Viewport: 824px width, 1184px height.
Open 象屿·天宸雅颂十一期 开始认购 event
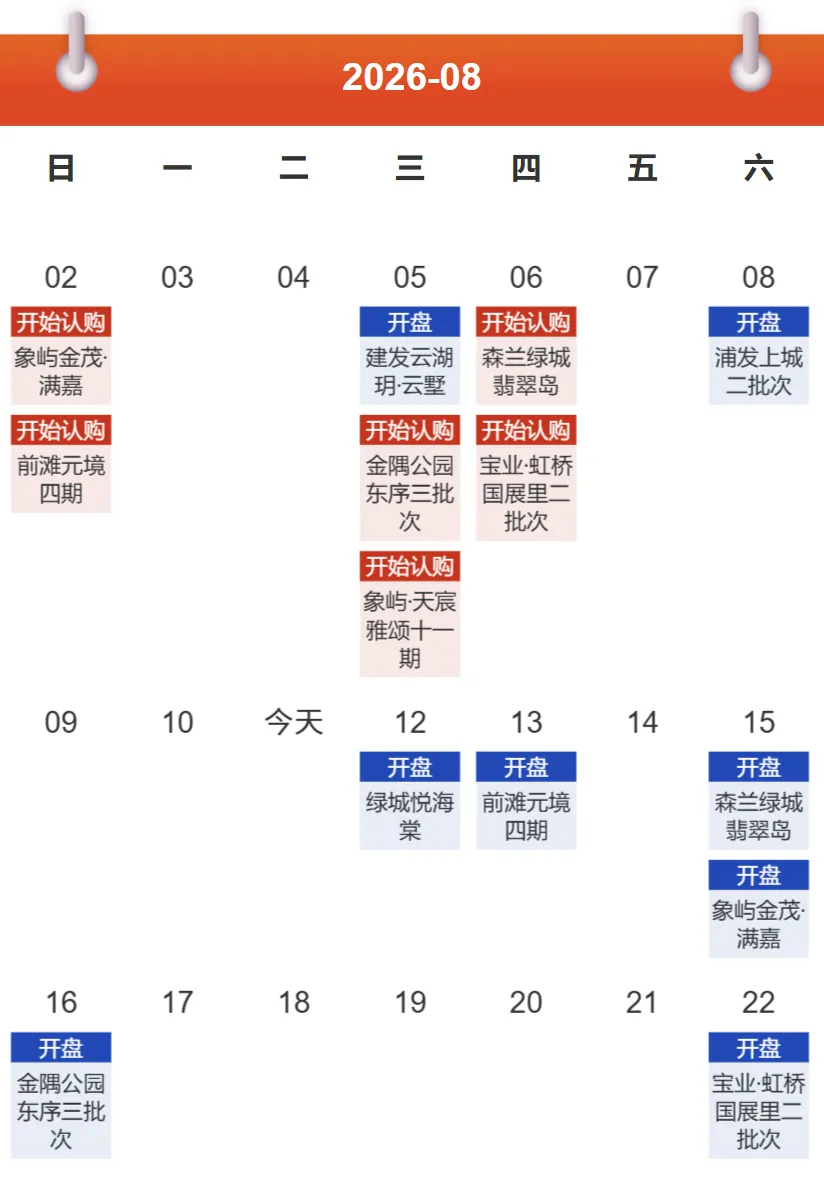click(410, 614)
